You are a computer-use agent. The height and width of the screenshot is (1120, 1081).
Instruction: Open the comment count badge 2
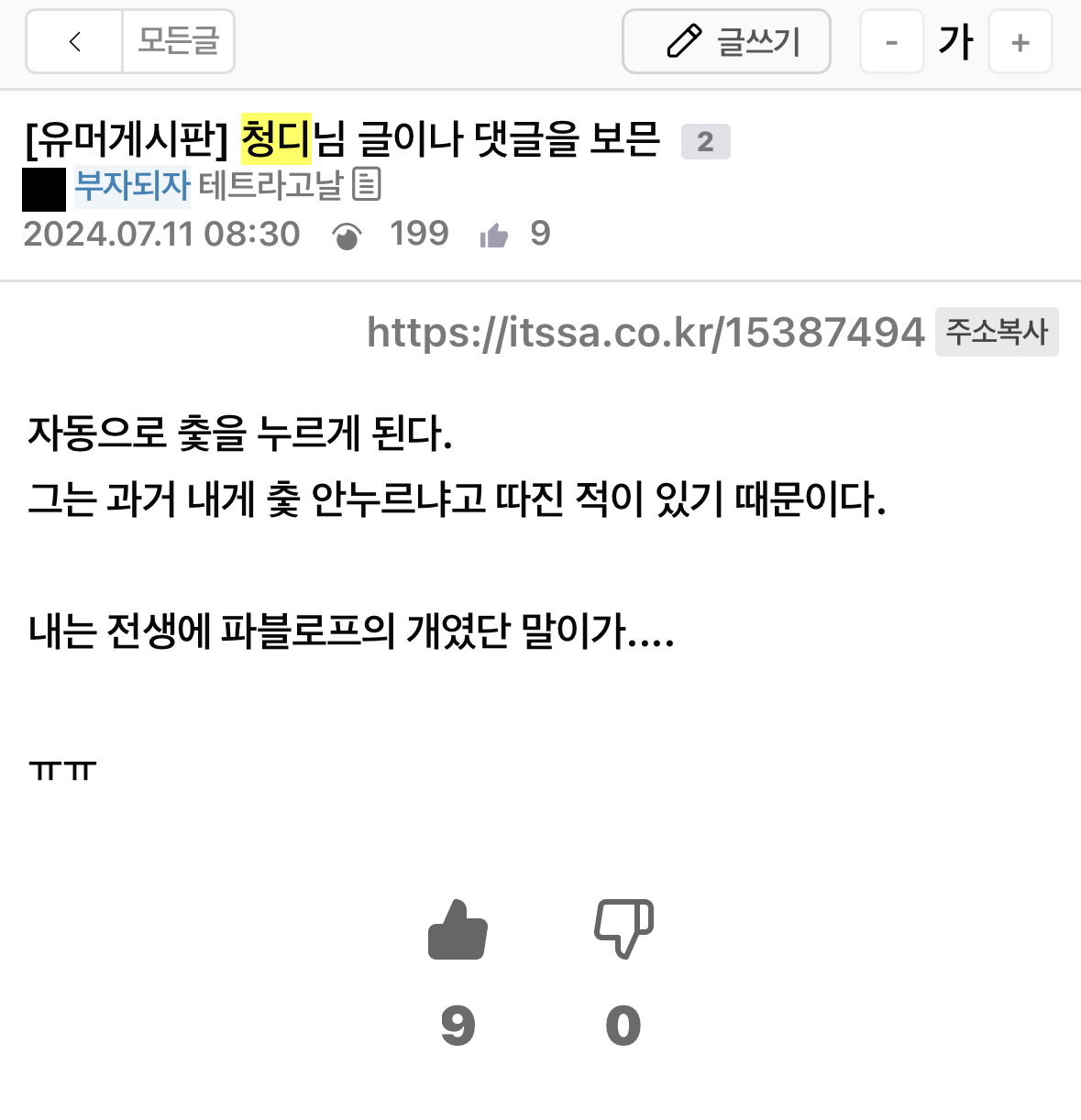pyautogui.click(x=705, y=142)
